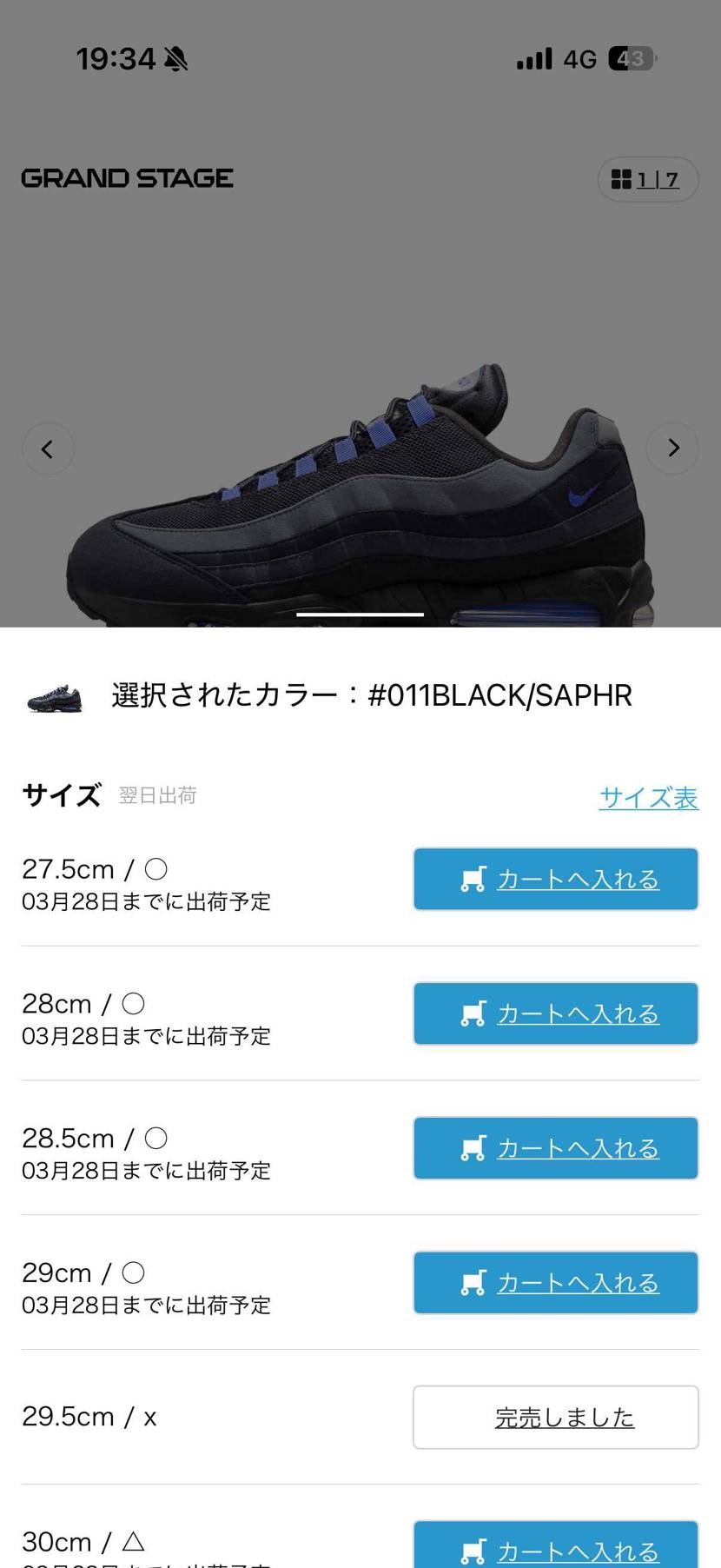Tap the grid layout icon beside 1|7
This screenshot has width=721, height=1568.
[x=622, y=179]
